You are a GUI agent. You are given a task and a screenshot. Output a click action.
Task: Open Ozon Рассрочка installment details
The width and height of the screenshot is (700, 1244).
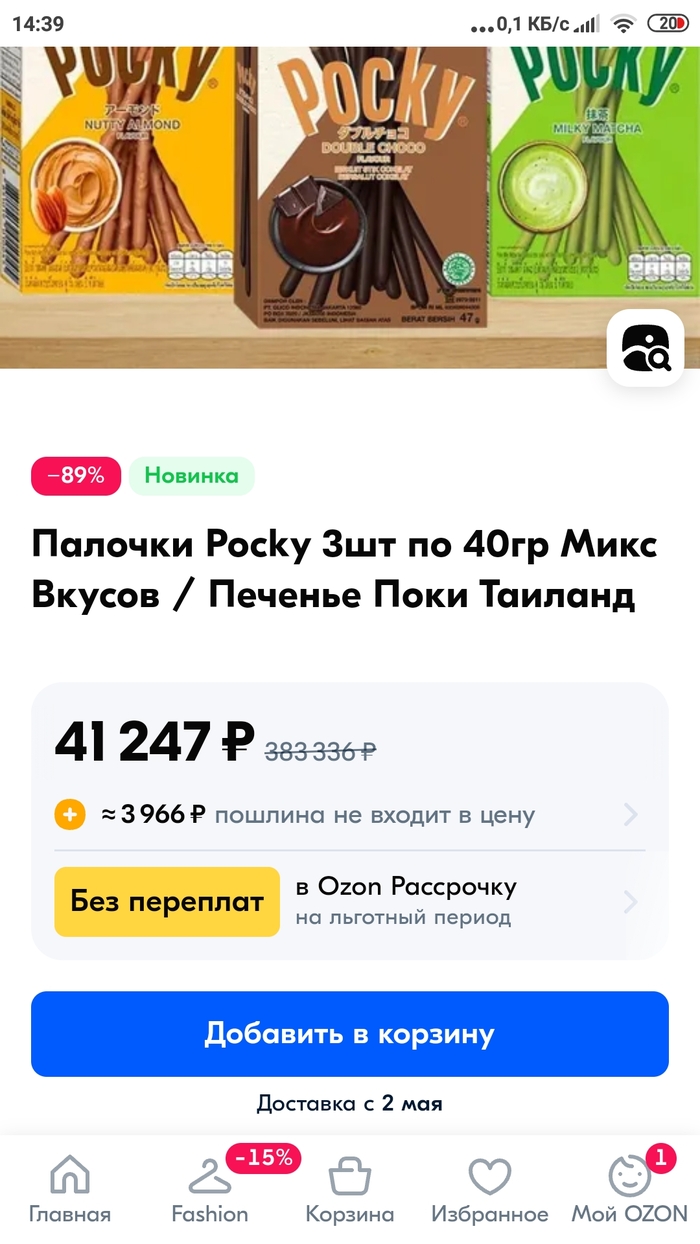pos(349,902)
